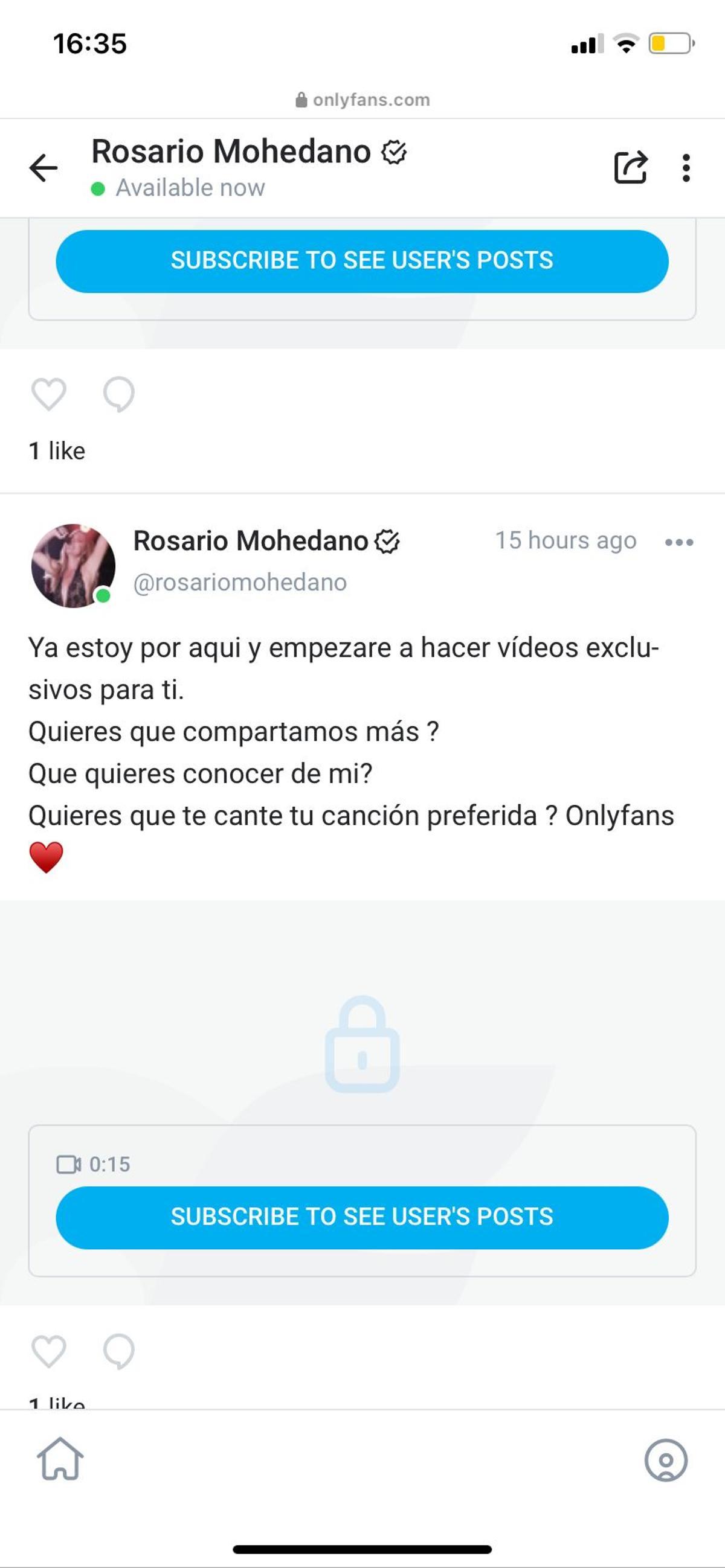Like the top post with the heart icon
The width and height of the screenshot is (725, 1568).
tap(50, 395)
